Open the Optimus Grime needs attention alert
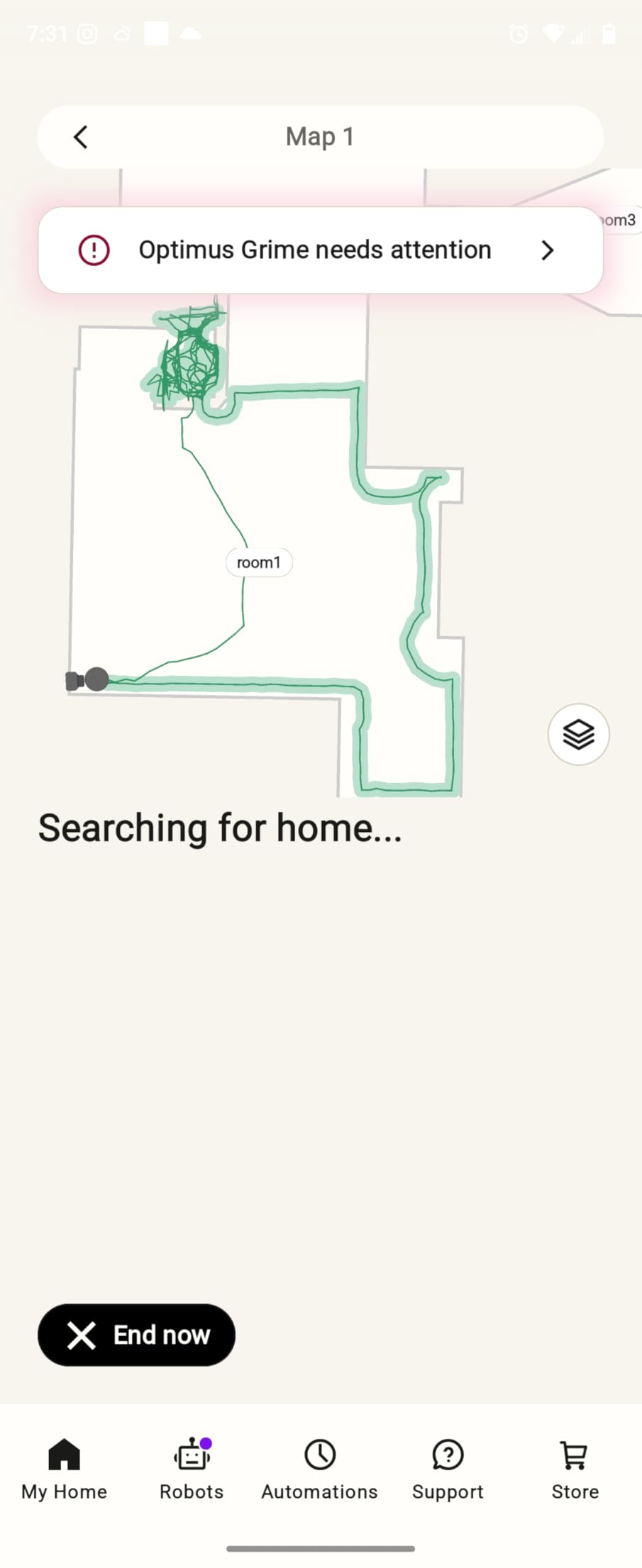642x1568 pixels. pos(321,250)
